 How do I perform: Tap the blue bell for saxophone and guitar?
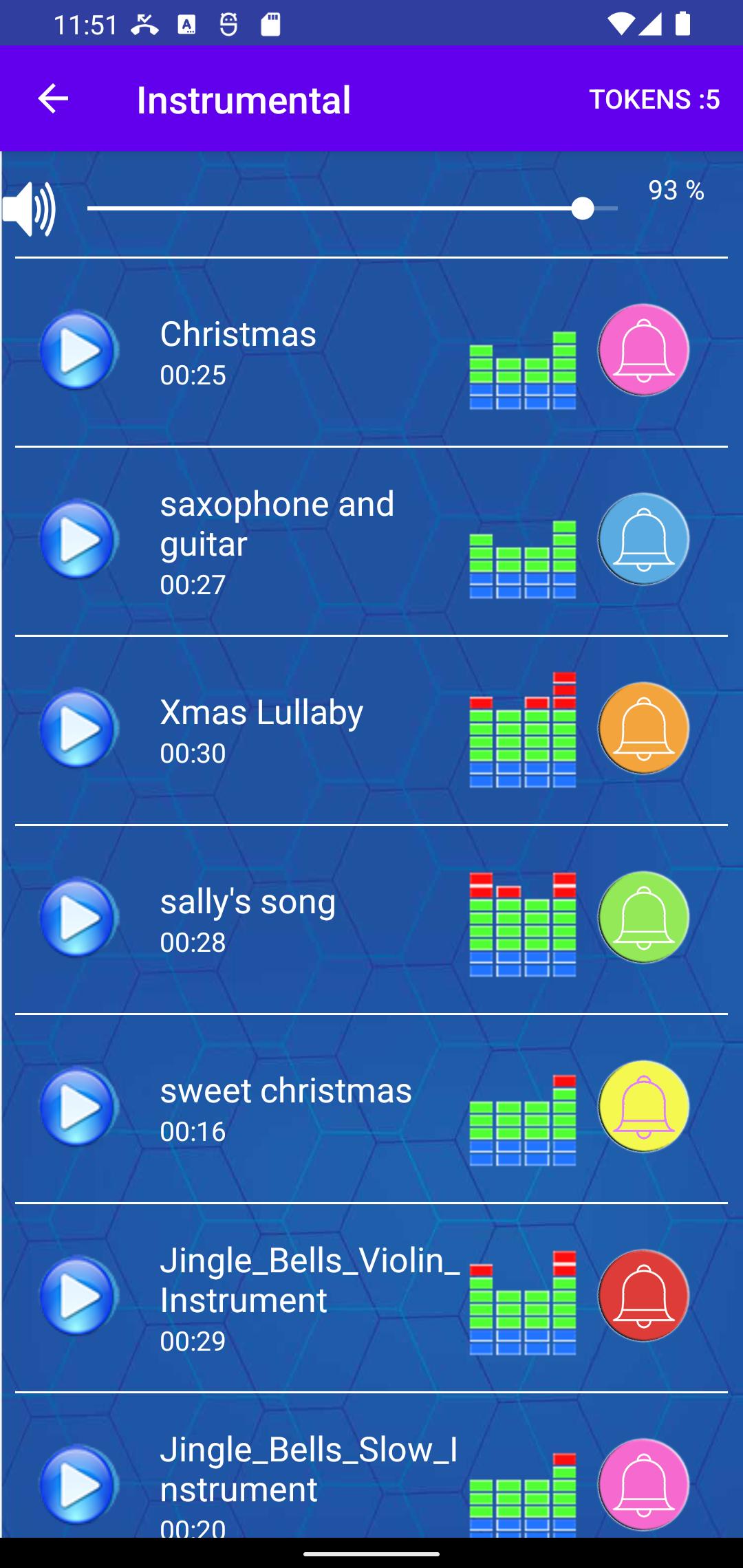tap(643, 539)
